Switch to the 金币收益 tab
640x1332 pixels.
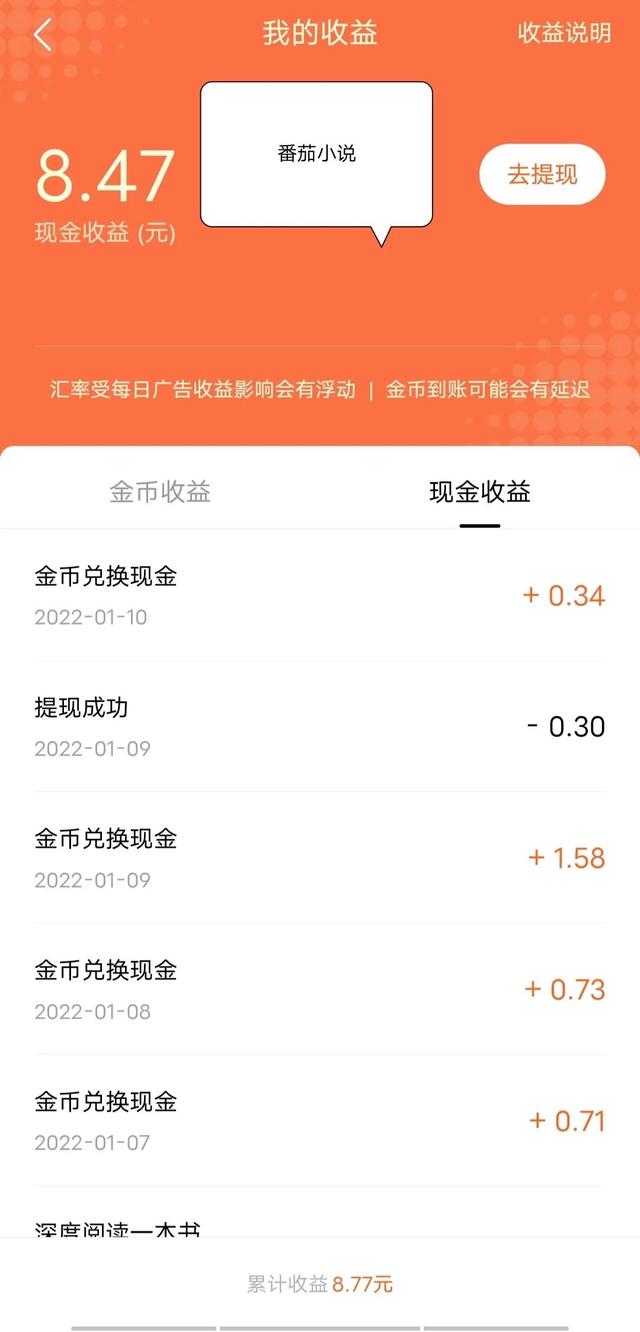[160, 491]
